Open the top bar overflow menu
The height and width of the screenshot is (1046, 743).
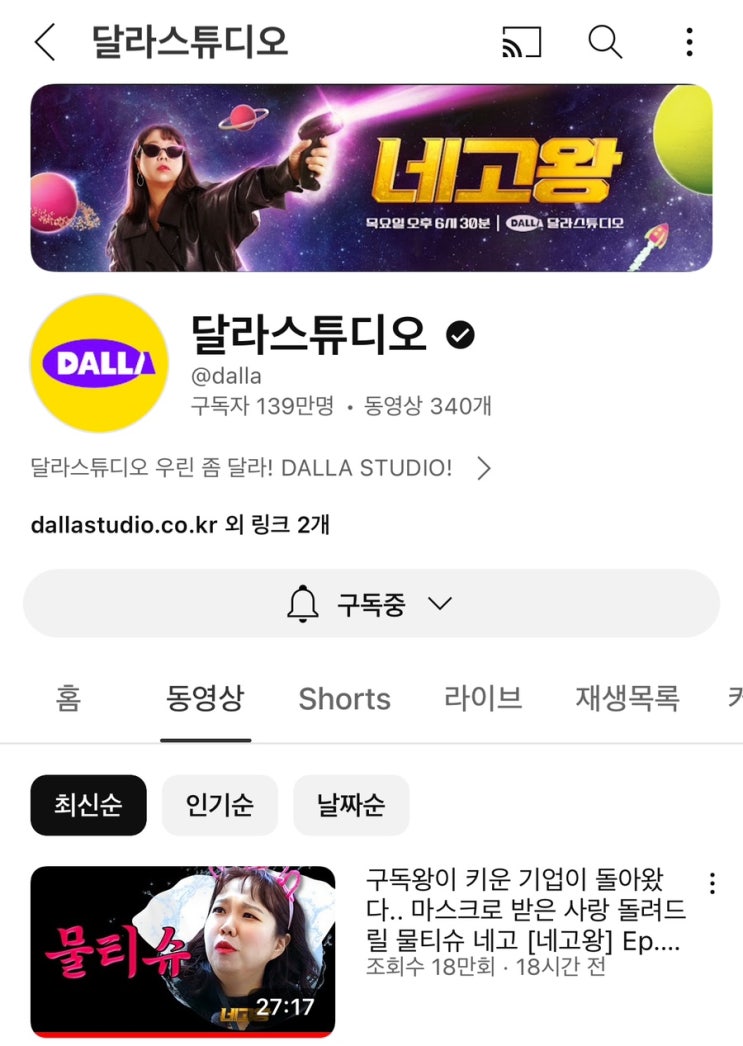pos(689,42)
